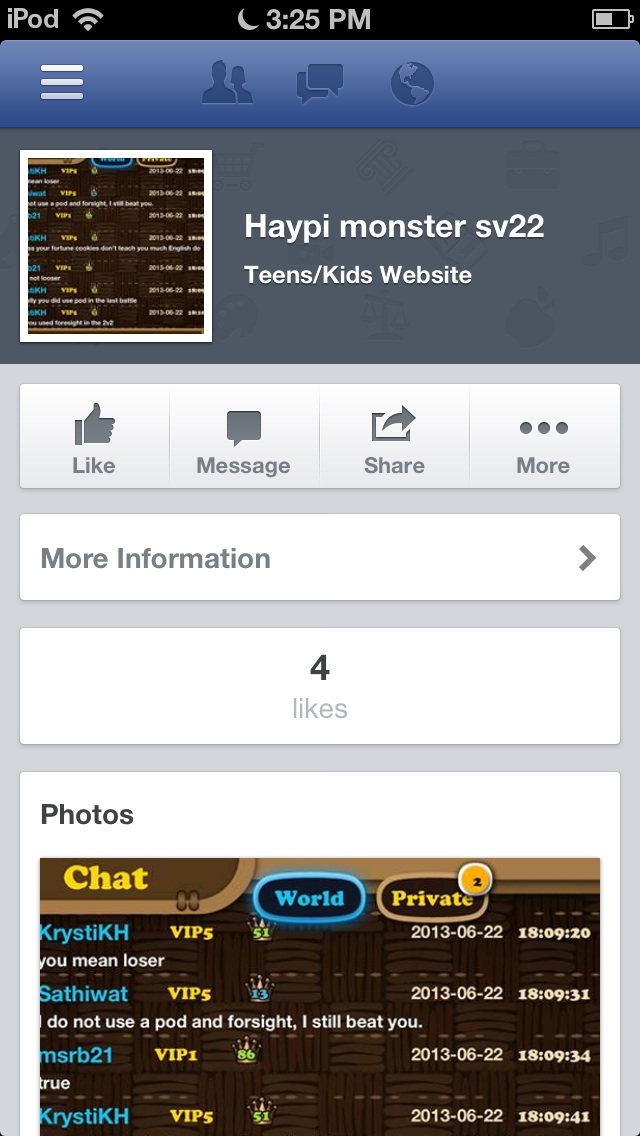Open friend requests icon
Image resolution: width=640 pixels, height=1136 pixels.
point(227,83)
